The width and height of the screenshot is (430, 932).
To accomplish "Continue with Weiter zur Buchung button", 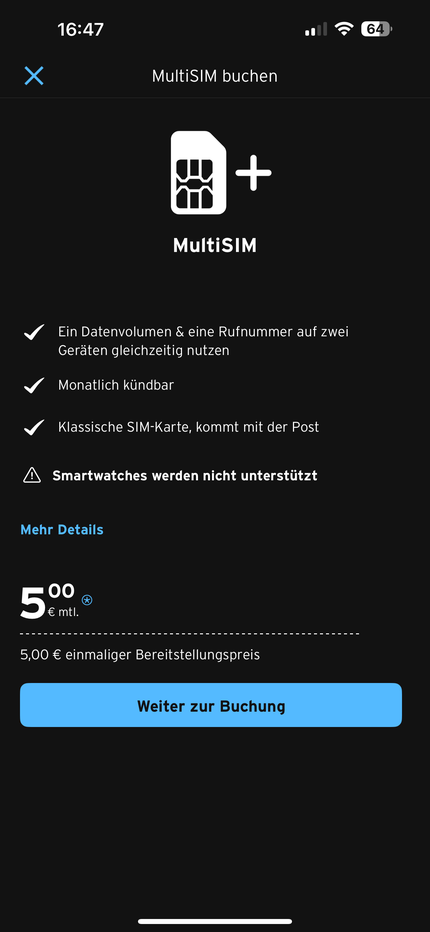I will click(211, 706).
